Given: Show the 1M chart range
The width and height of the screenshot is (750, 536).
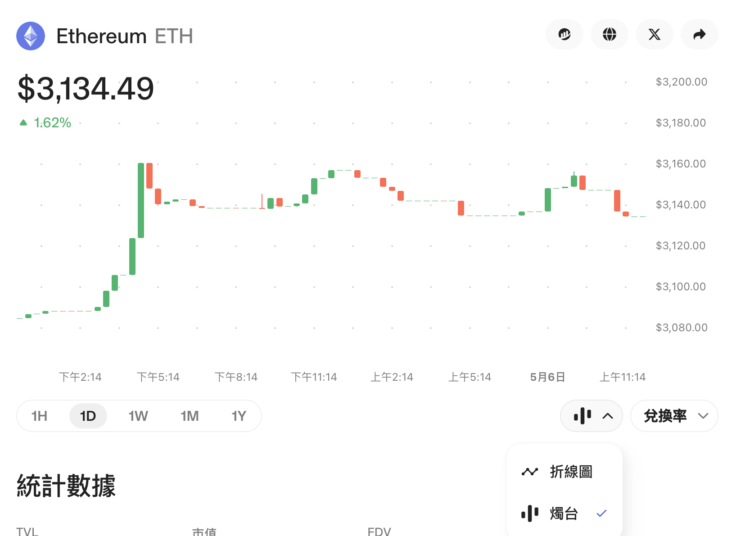Looking at the screenshot, I should tap(189, 416).
